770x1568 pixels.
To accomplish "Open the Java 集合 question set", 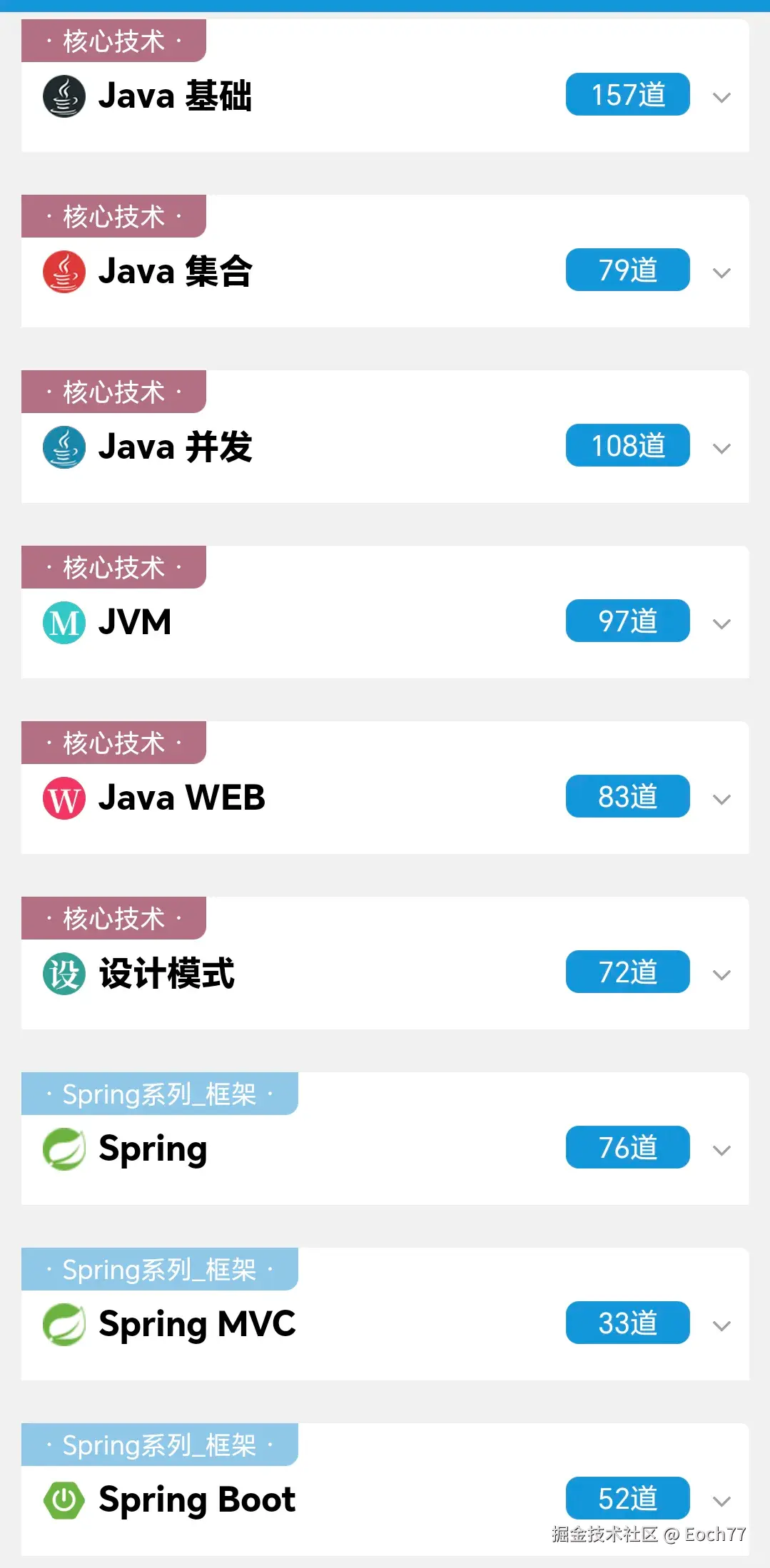I will (175, 272).
